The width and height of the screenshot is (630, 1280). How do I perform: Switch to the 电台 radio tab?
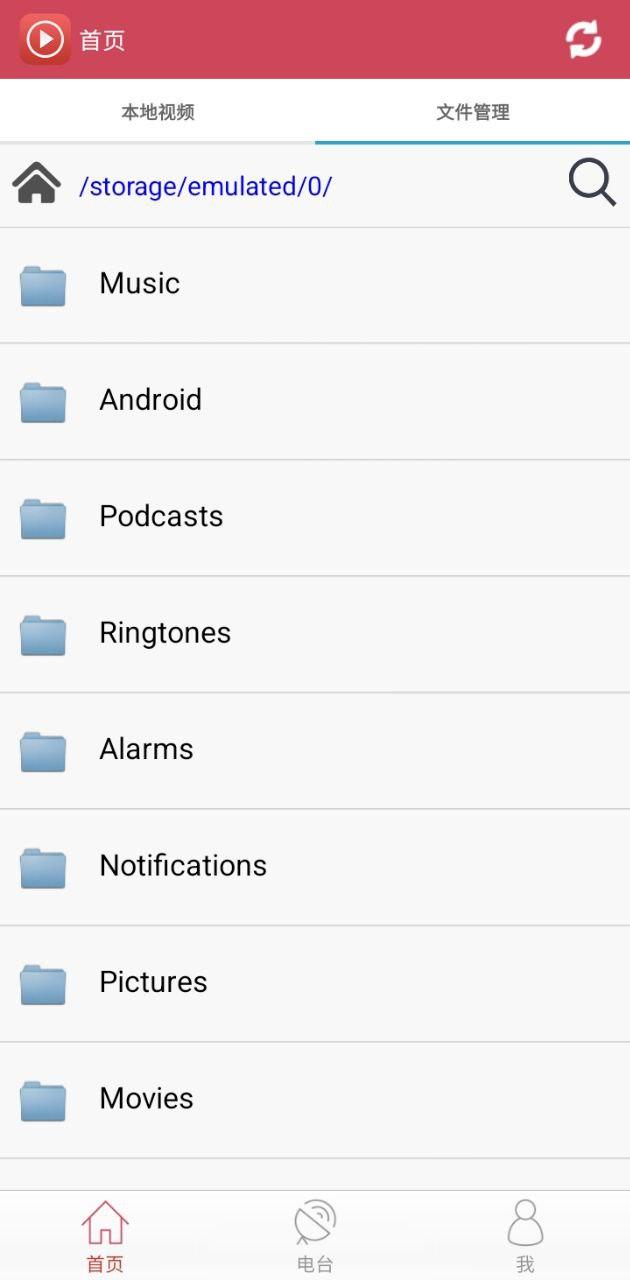(315, 1236)
